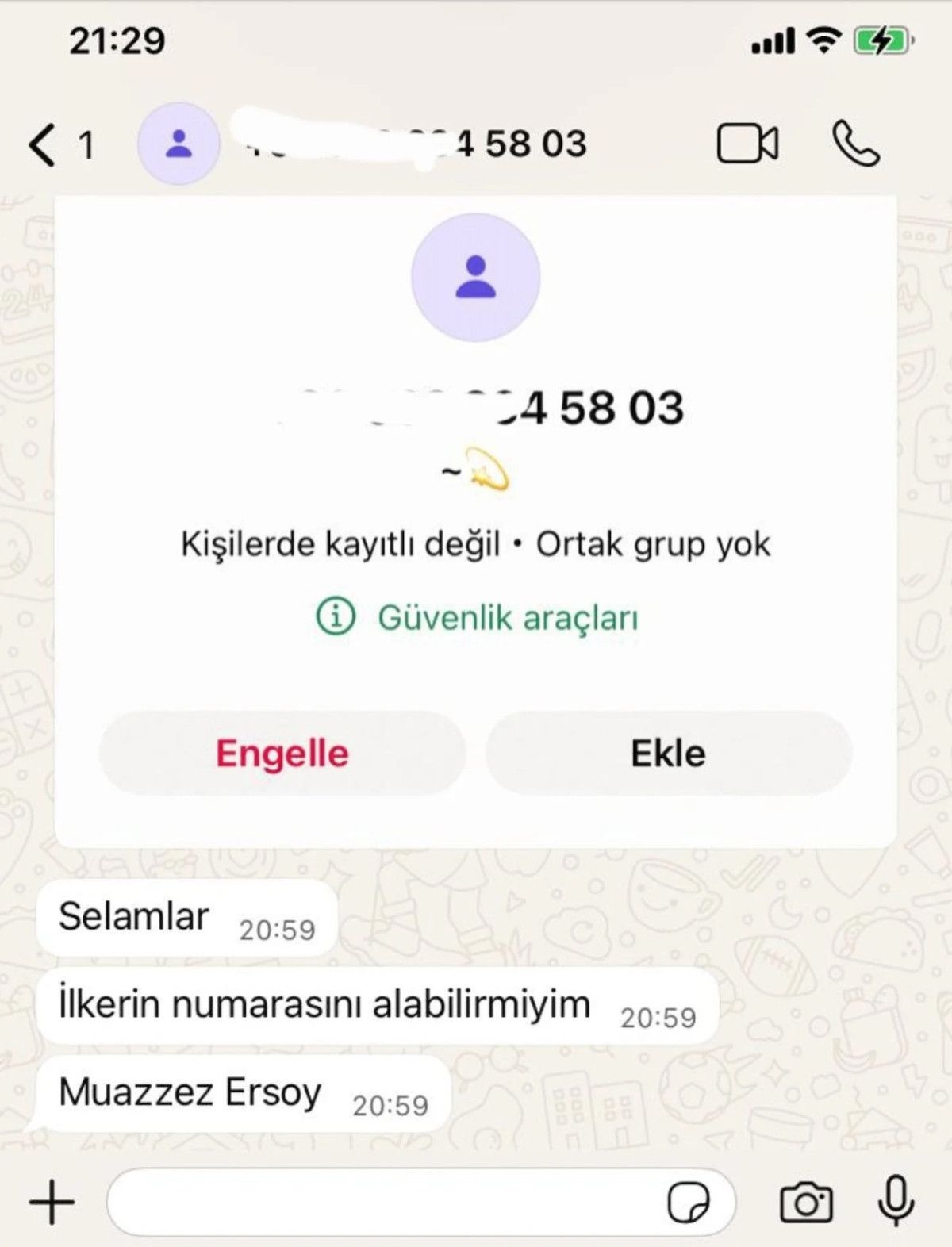952x1247 pixels.
Task: Tap the microphone to record voice message
Action: [896, 1201]
